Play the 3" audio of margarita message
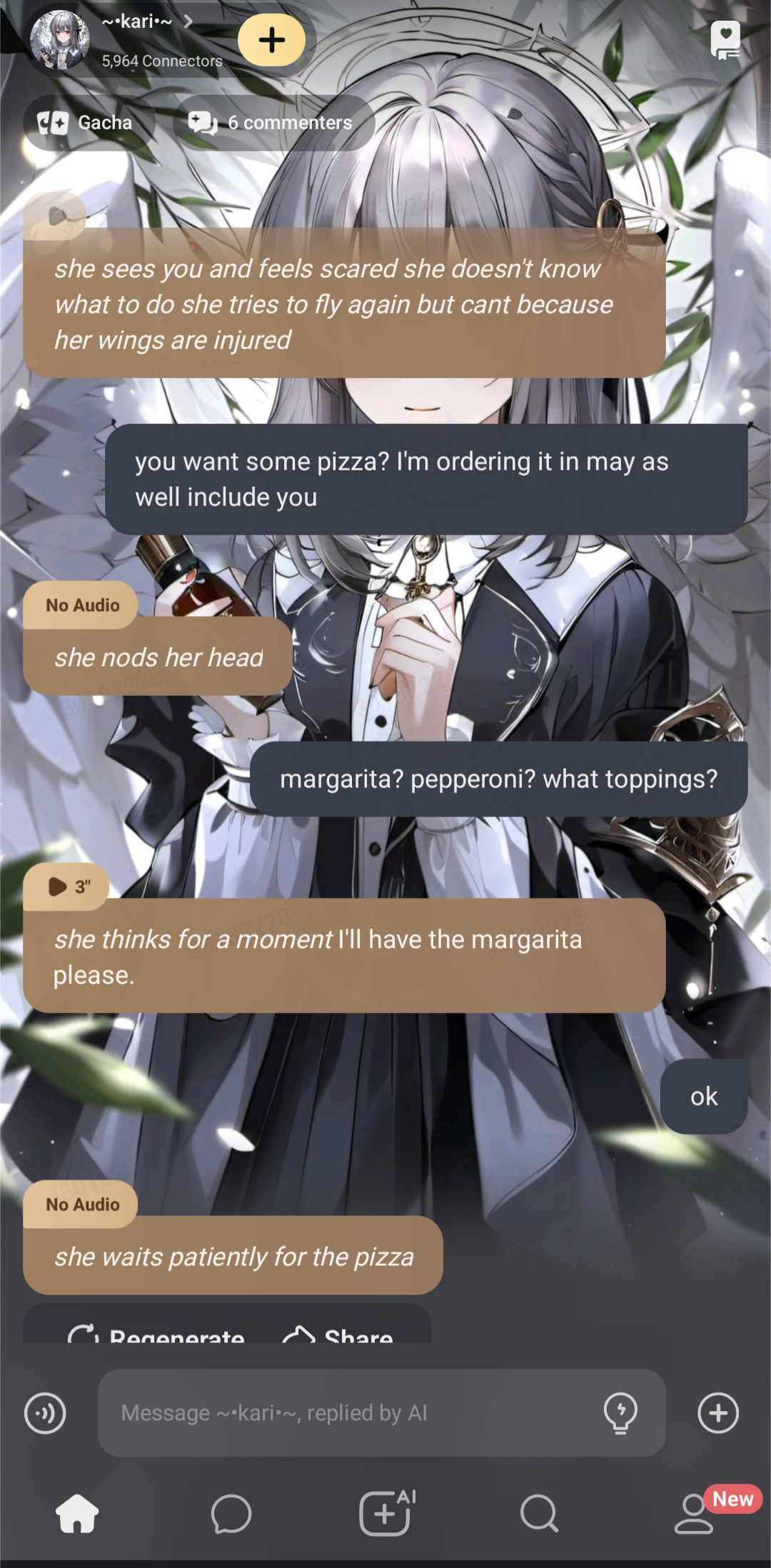771x1568 pixels. [66, 886]
